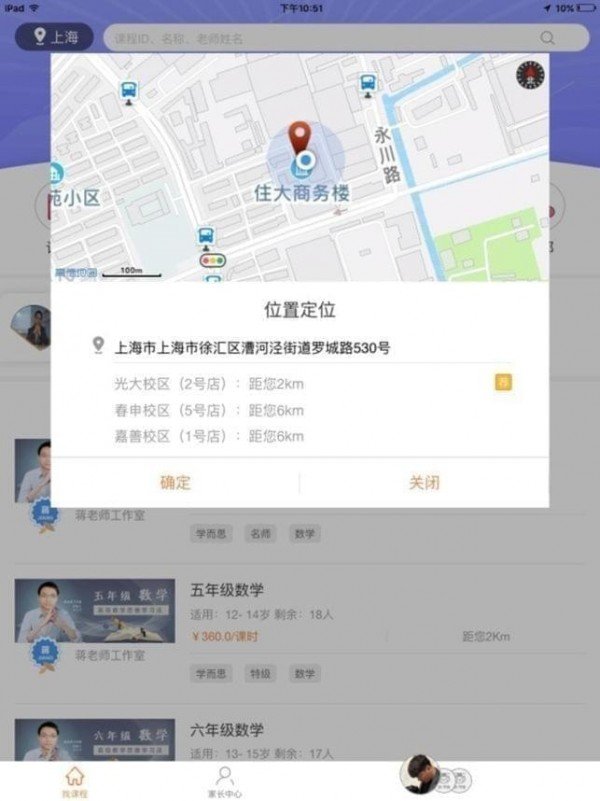Select the 光大校区 (2号店) campus row
The image size is (600, 801).
300,384
